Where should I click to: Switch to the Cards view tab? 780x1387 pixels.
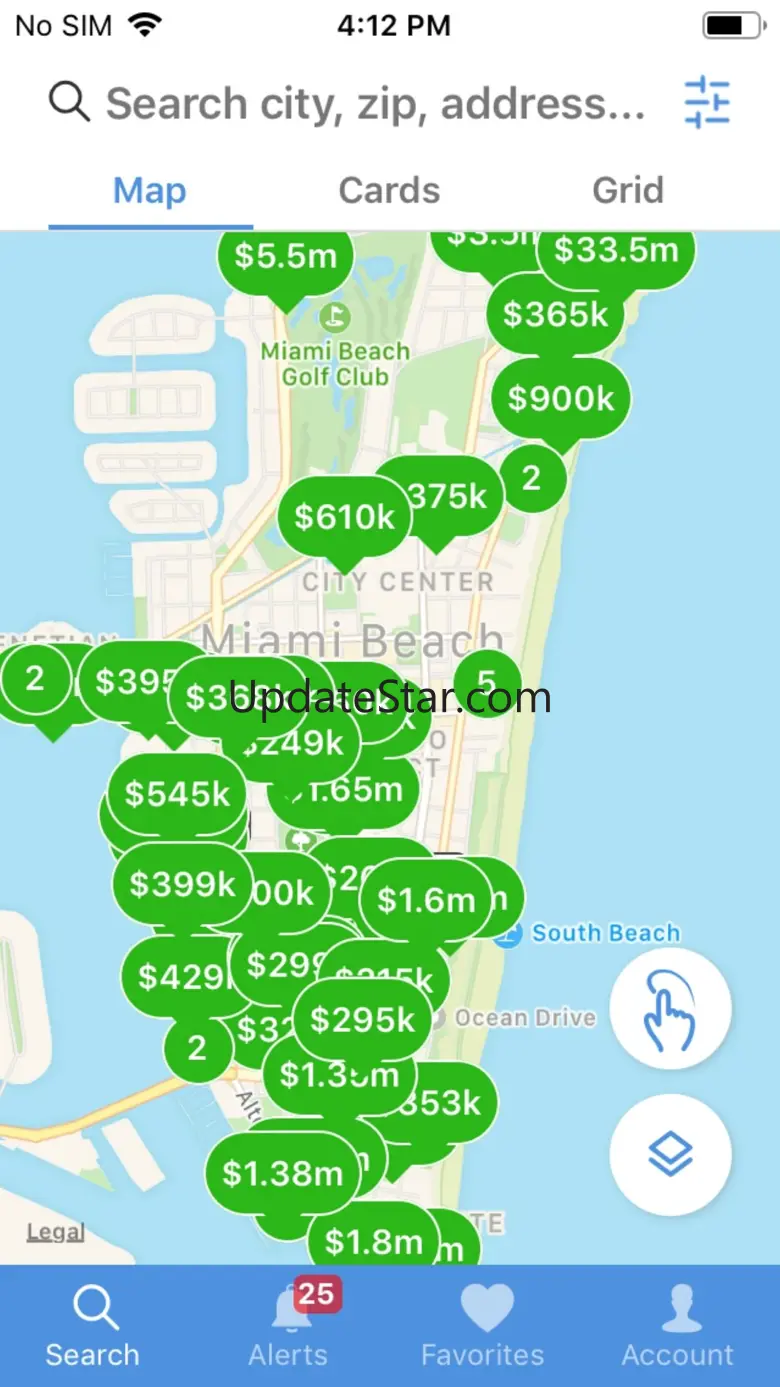(x=389, y=190)
